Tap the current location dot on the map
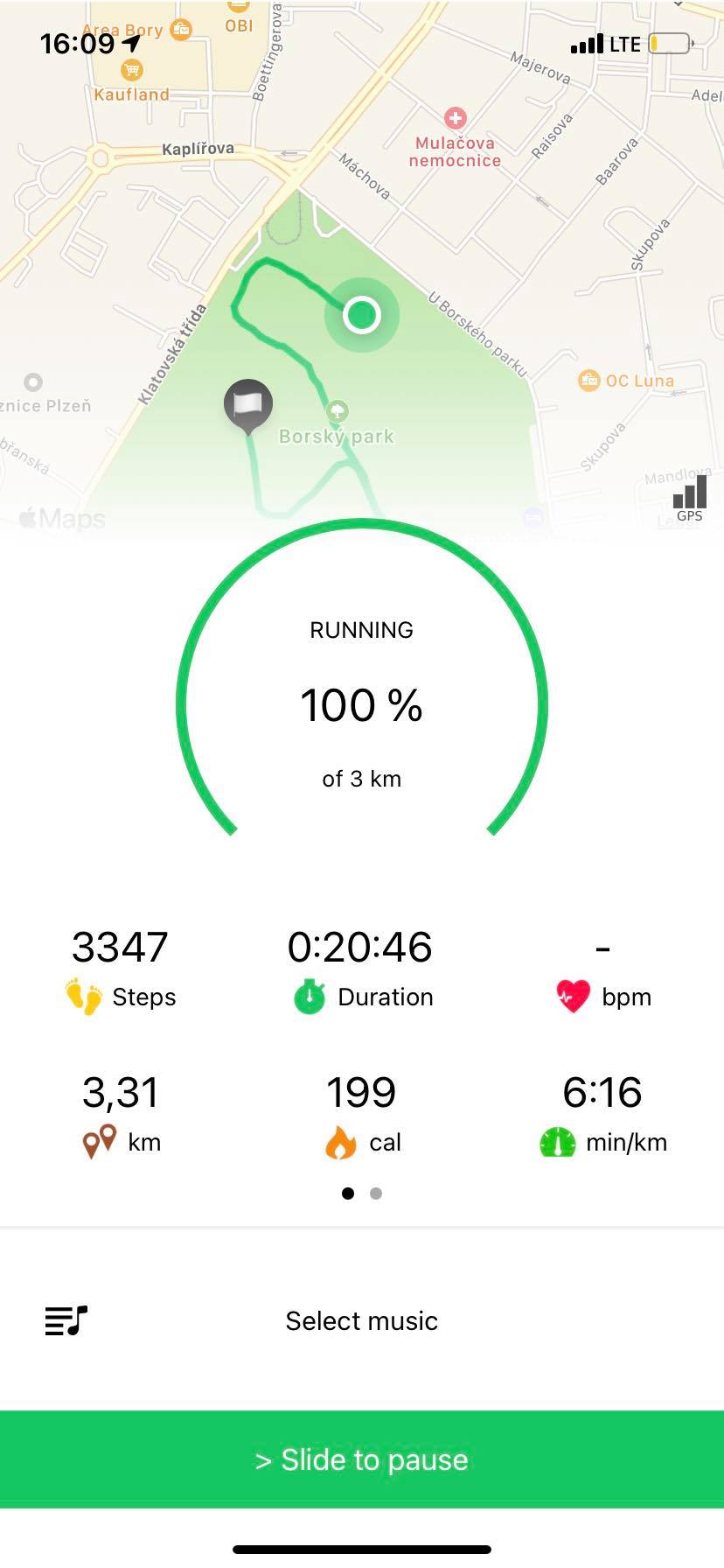This screenshot has height=1568, width=724. tap(362, 315)
